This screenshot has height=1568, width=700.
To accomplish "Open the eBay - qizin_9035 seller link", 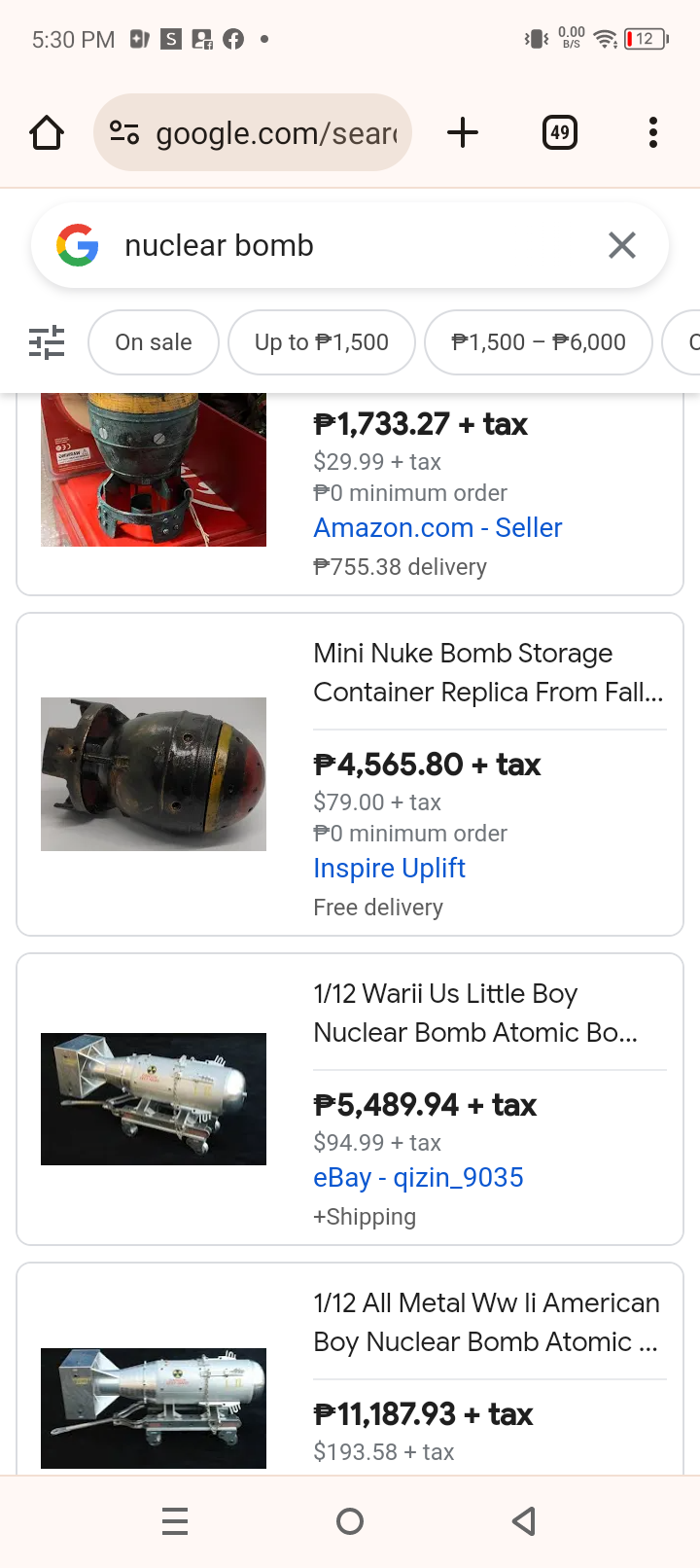I will coord(418,1178).
